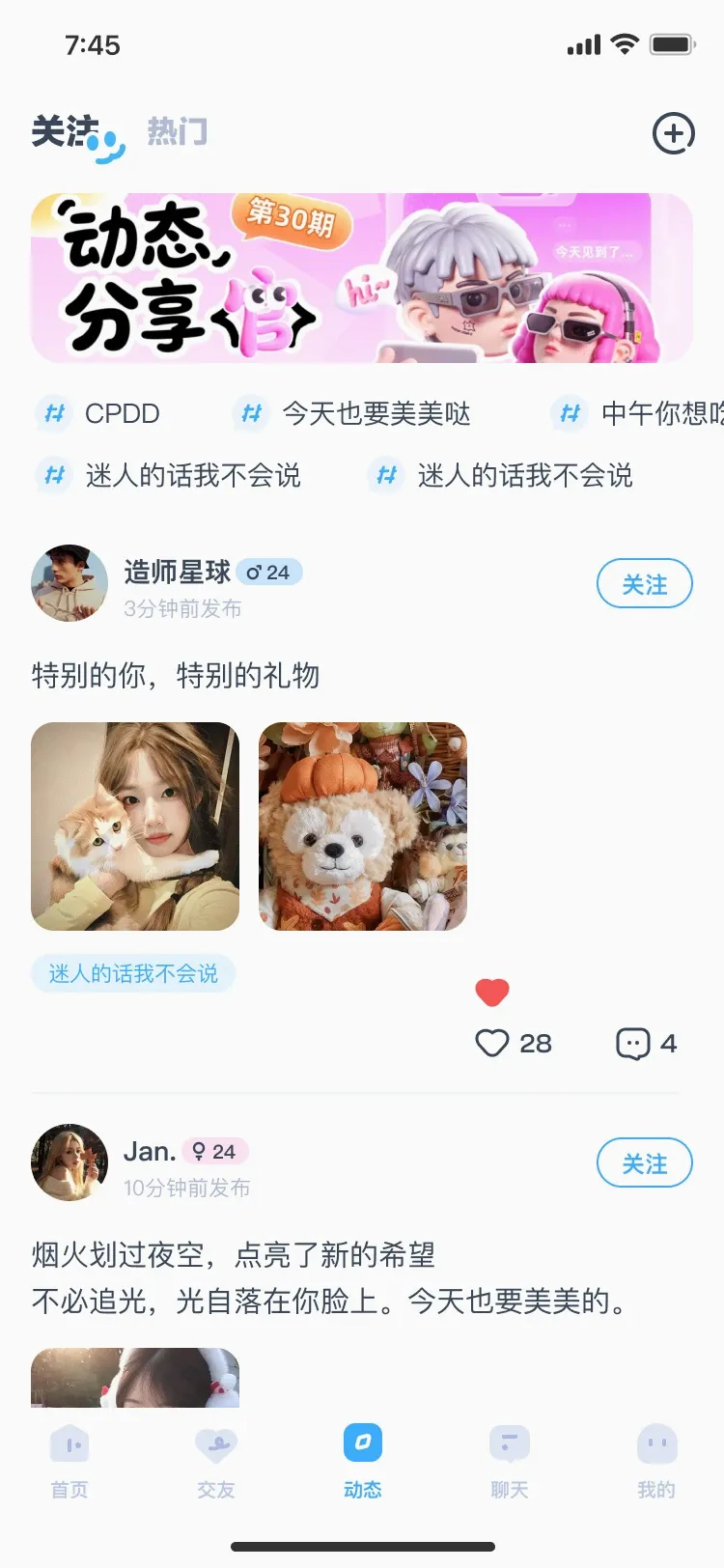The height and width of the screenshot is (1568, 724).
Task: Switch to the 热门 tab
Action: pyautogui.click(x=177, y=131)
